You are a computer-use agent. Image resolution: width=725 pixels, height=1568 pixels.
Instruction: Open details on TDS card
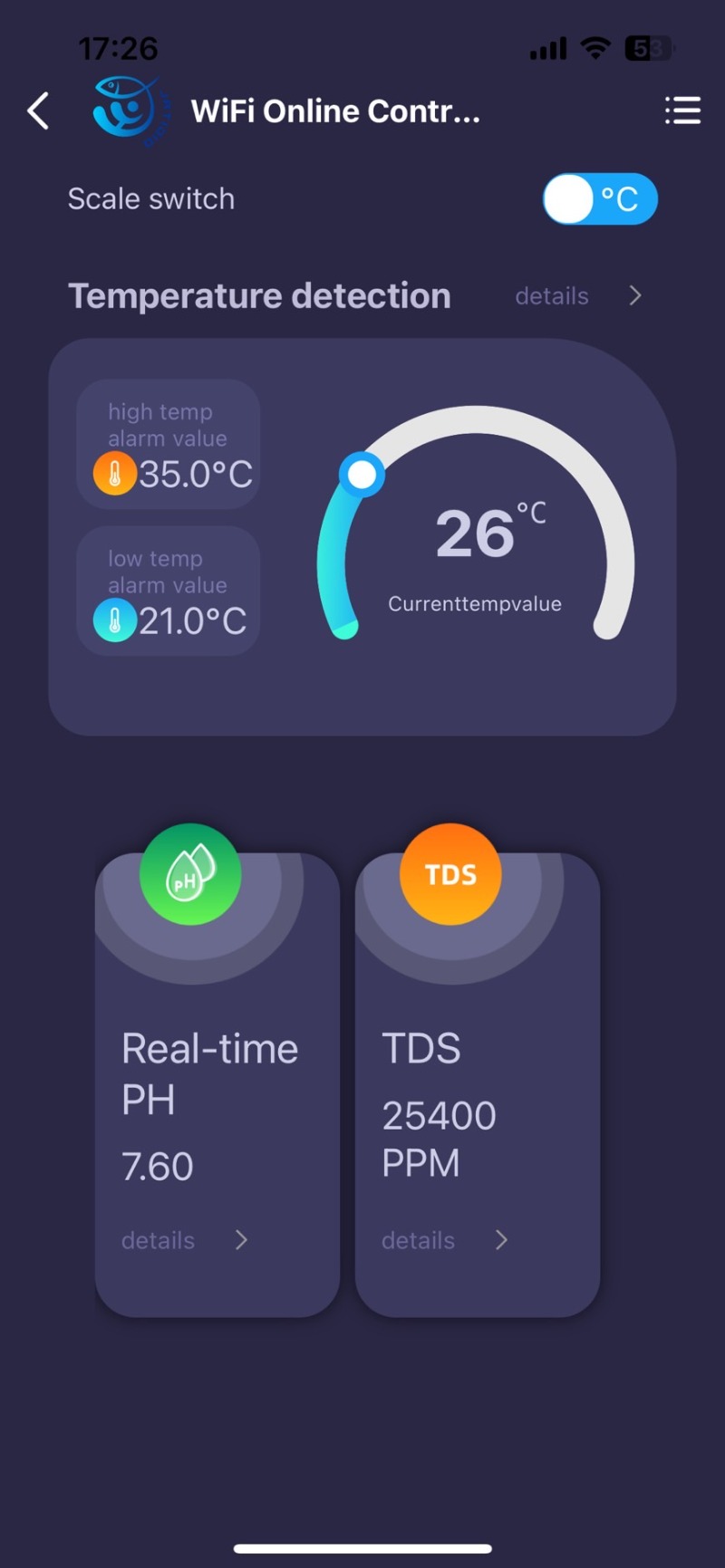(x=444, y=1240)
